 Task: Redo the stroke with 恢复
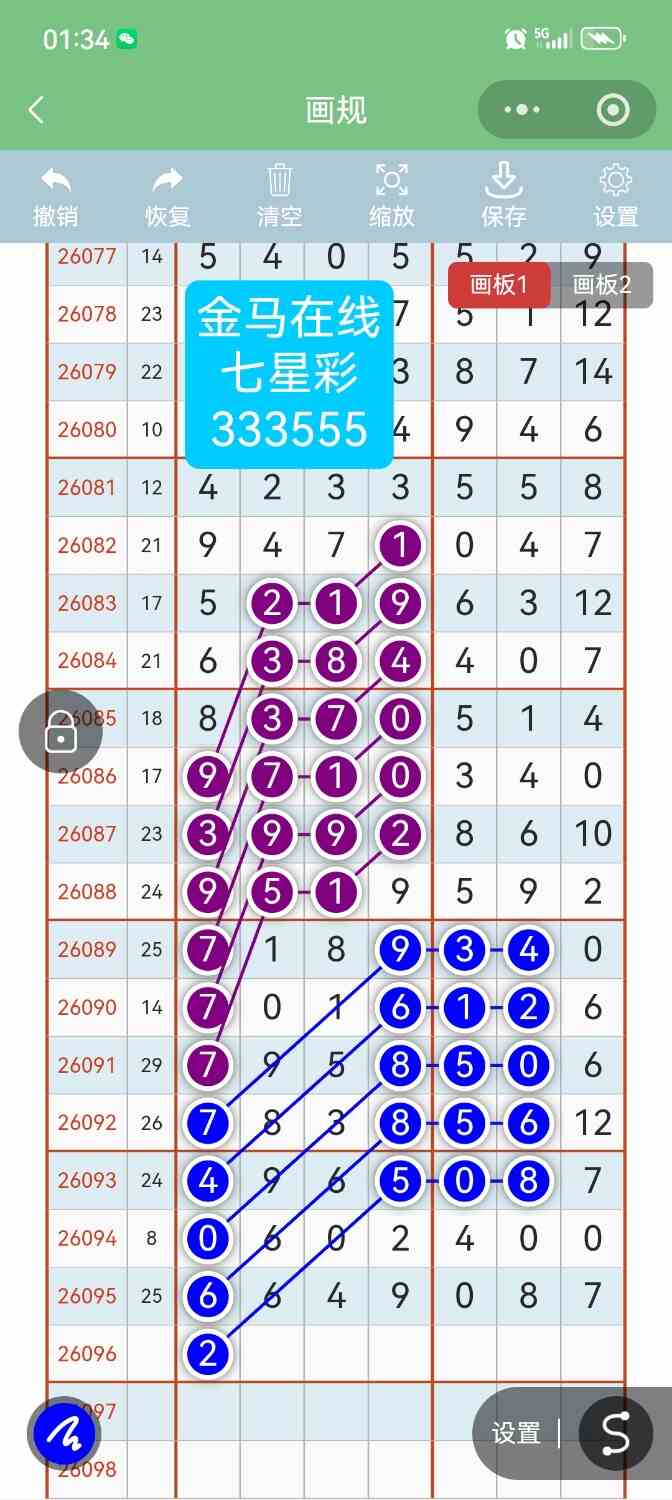168,197
